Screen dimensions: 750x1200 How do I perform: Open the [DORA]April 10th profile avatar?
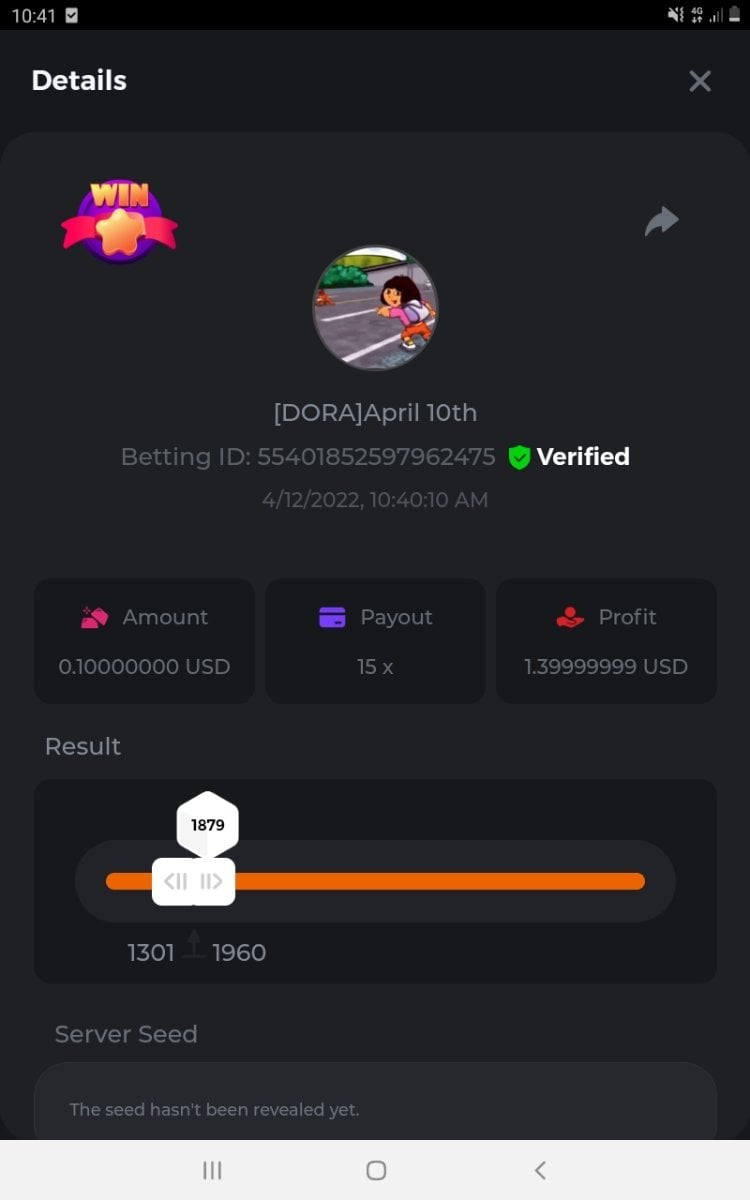[375, 308]
